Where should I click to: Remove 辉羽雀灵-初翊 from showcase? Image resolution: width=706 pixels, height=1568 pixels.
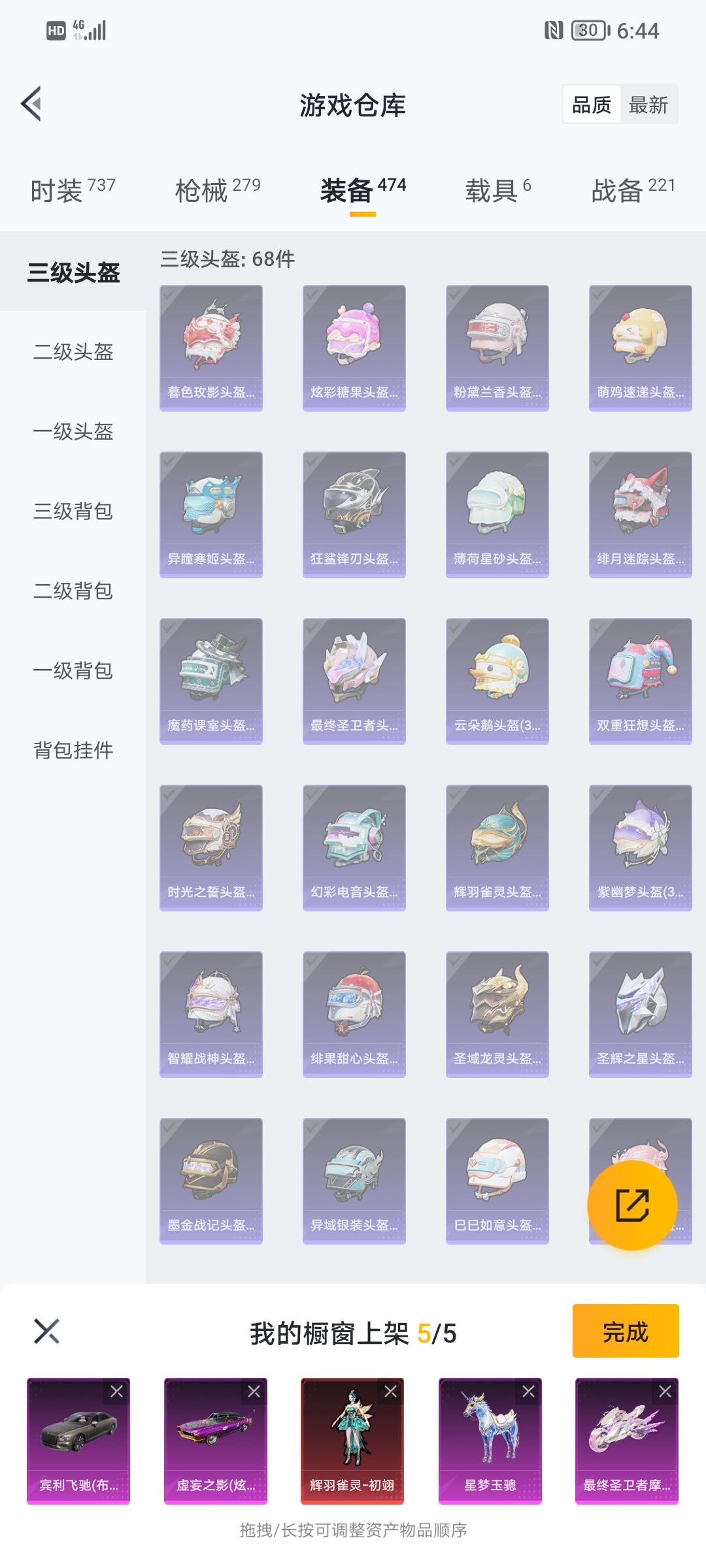pos(390,1392)
